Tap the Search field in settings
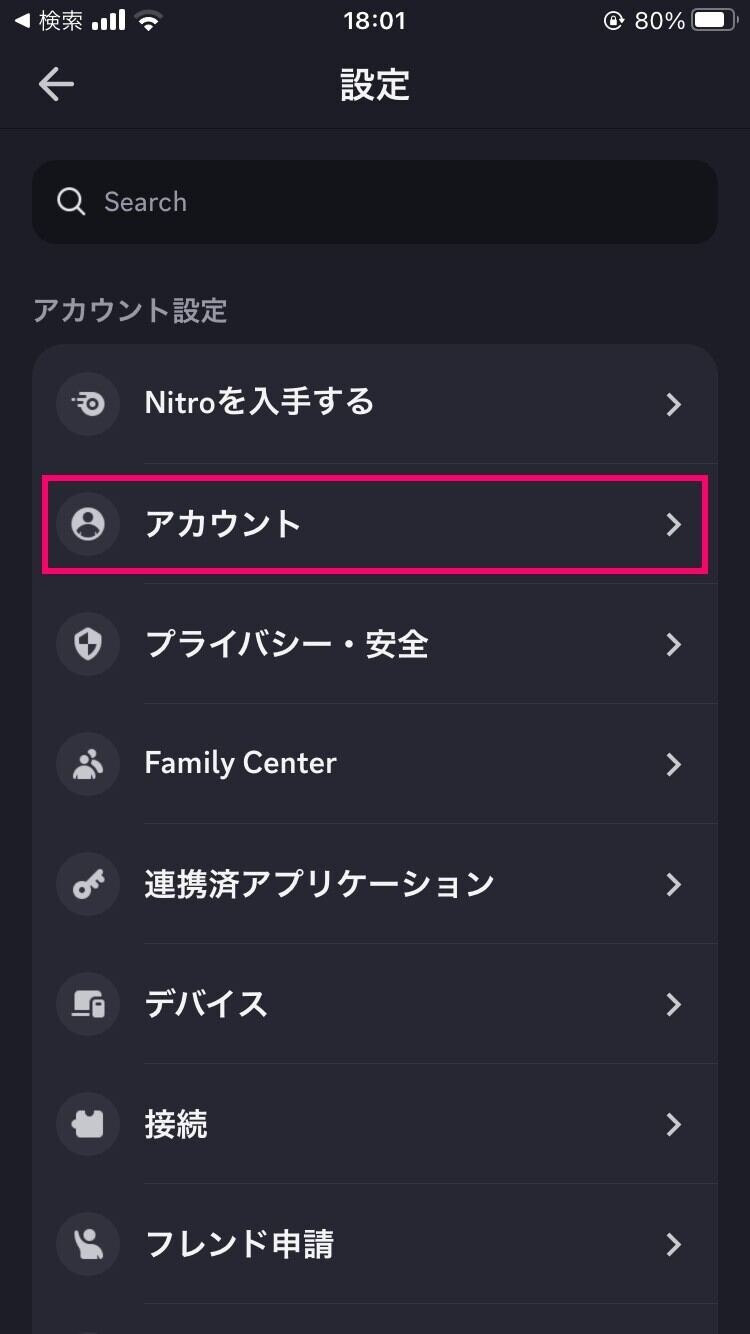 click(x=375, y=202)
